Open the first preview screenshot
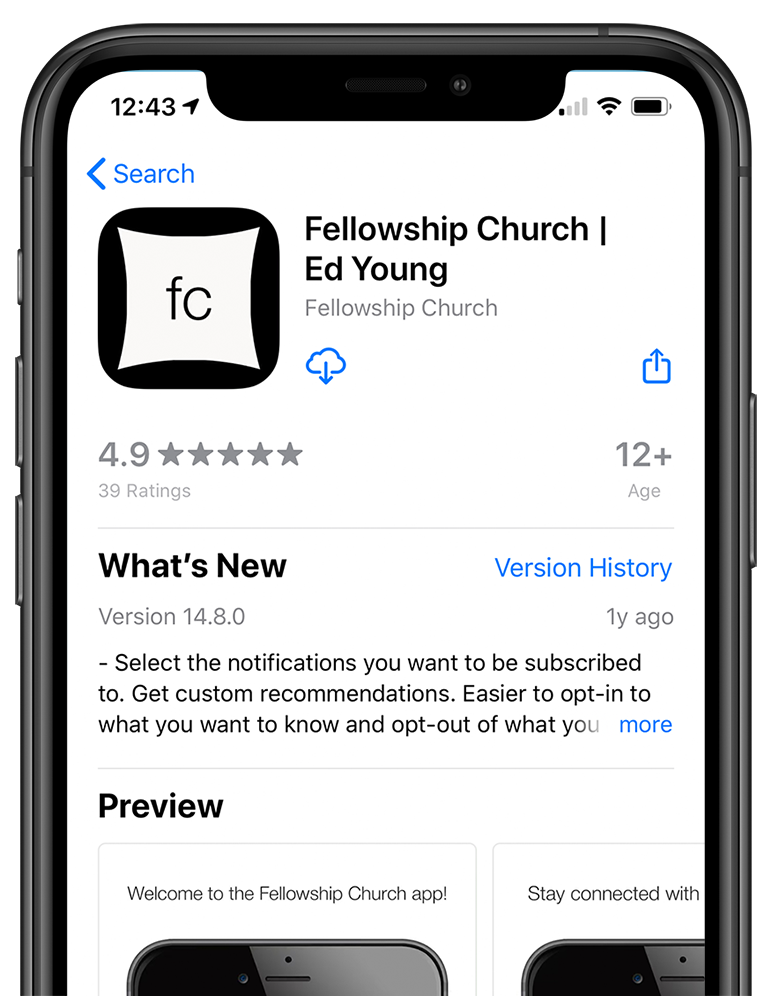The height and width of the screenshot is (996, 772). click(x=287, y=918)
